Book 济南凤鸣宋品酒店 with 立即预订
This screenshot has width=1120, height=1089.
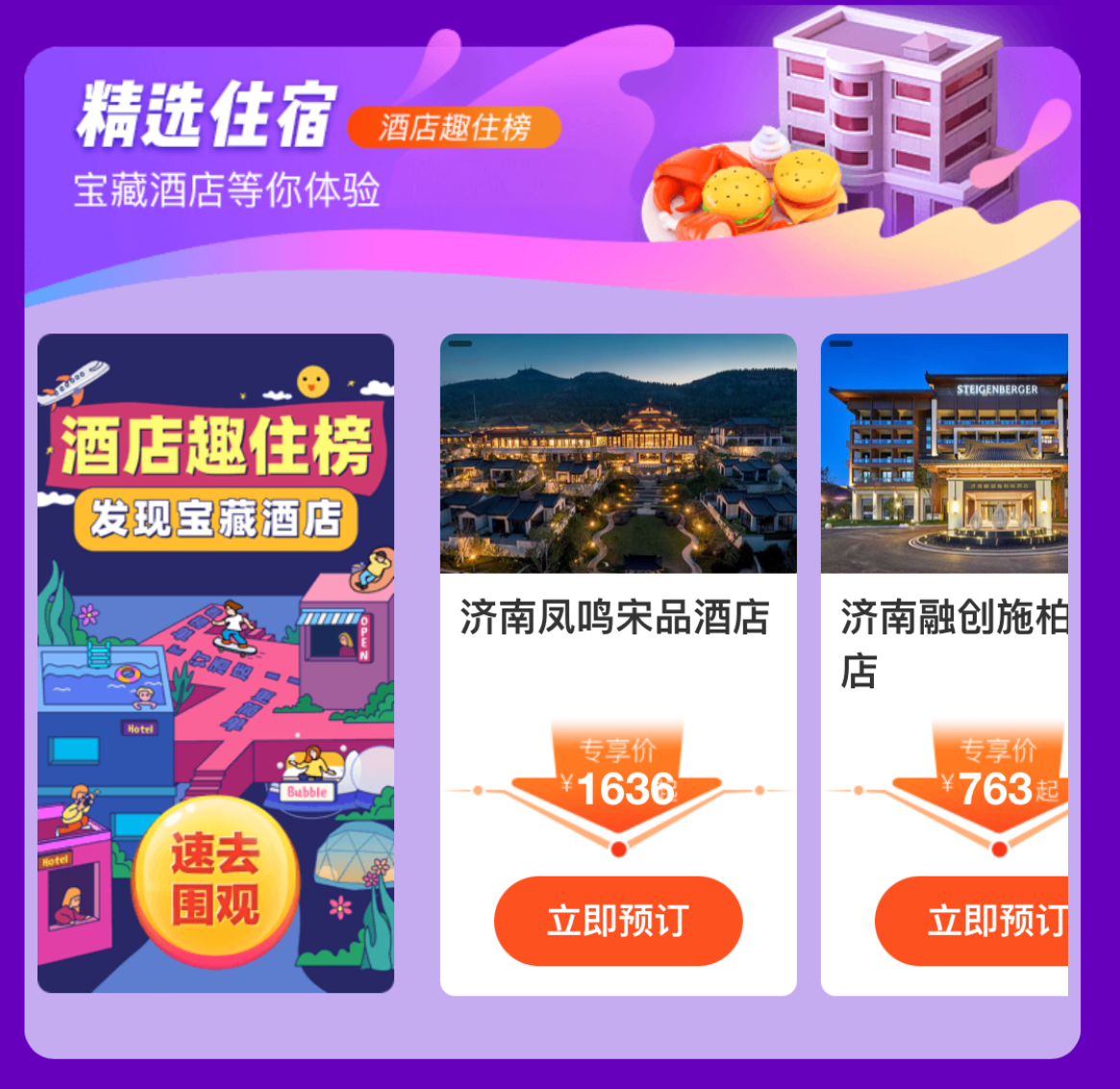(617, 921)
